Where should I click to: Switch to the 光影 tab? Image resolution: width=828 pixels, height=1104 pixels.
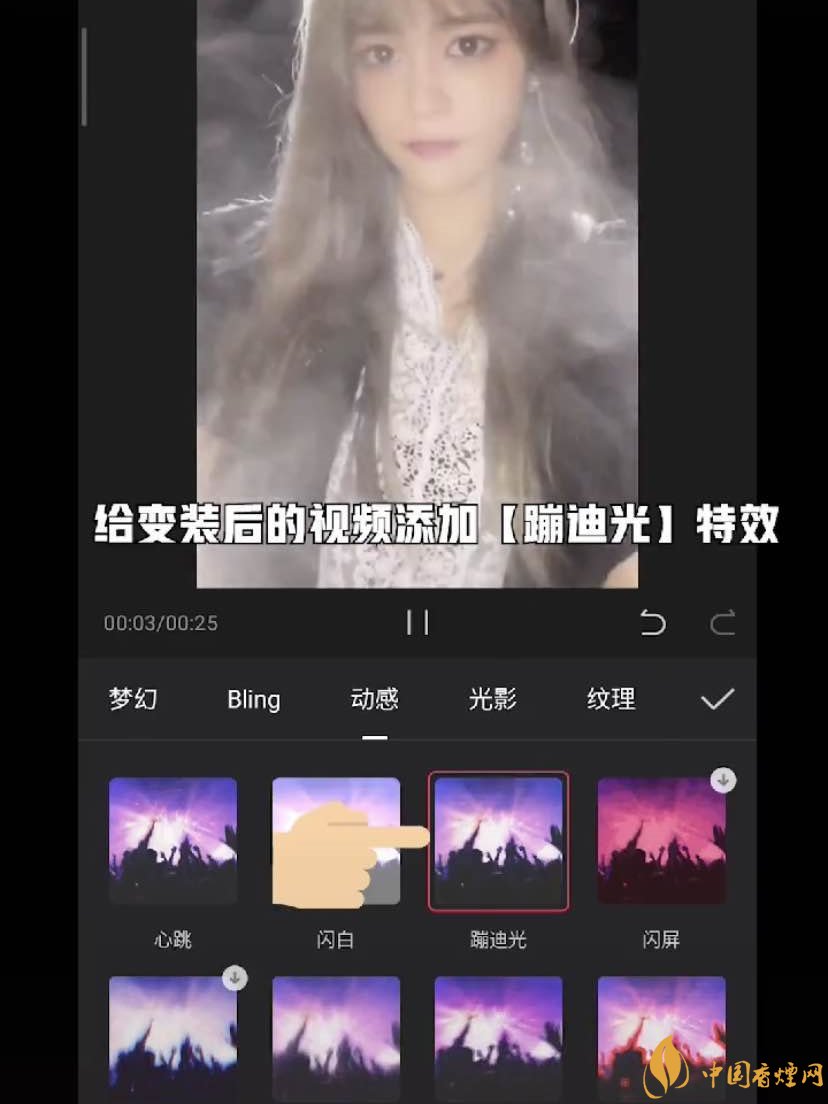(493, 699)
